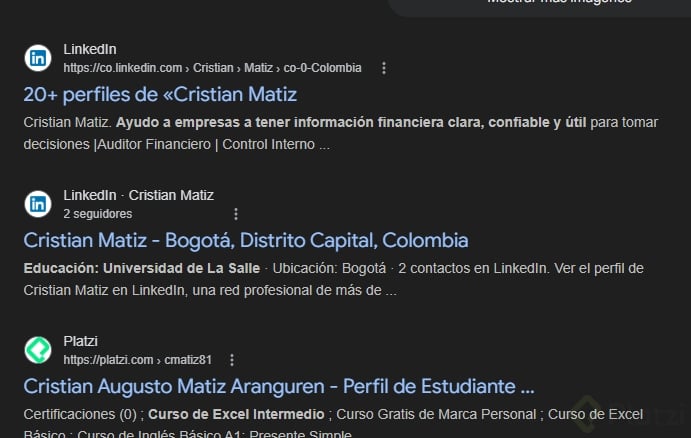691x438 pixels.
Task: Tap the three-dot menu next to "2 seguidores"
Action: coord(236,214)
